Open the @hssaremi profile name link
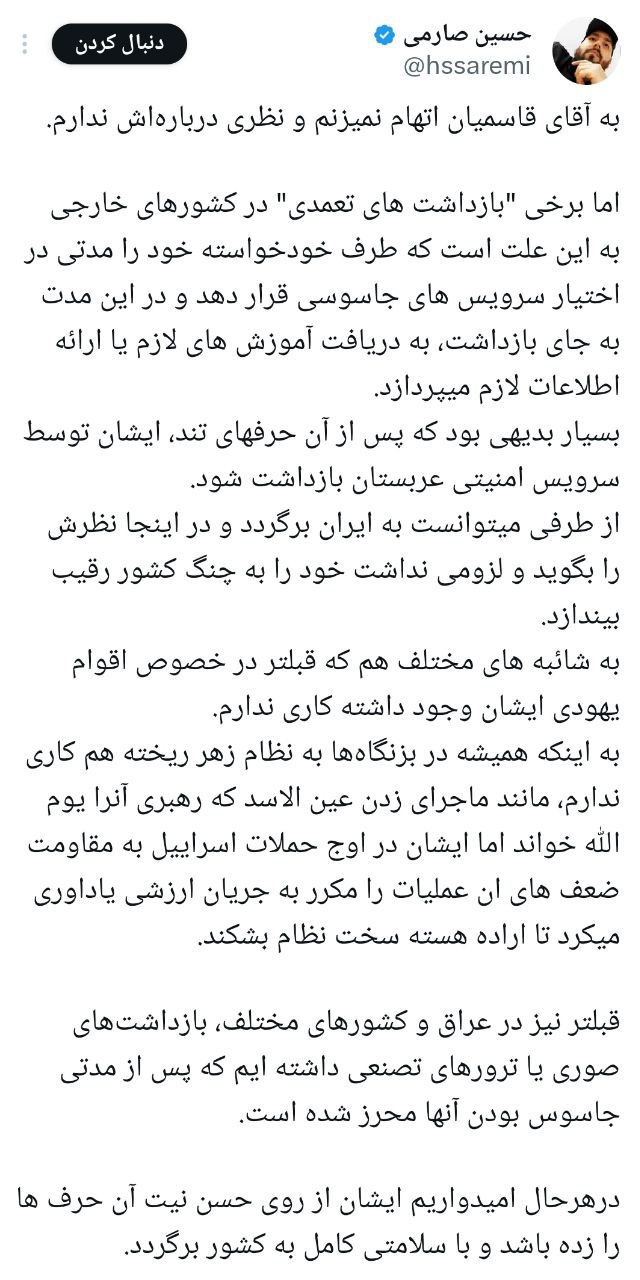The width and height of the screenshot is (640, 1280). coord(466,66)
